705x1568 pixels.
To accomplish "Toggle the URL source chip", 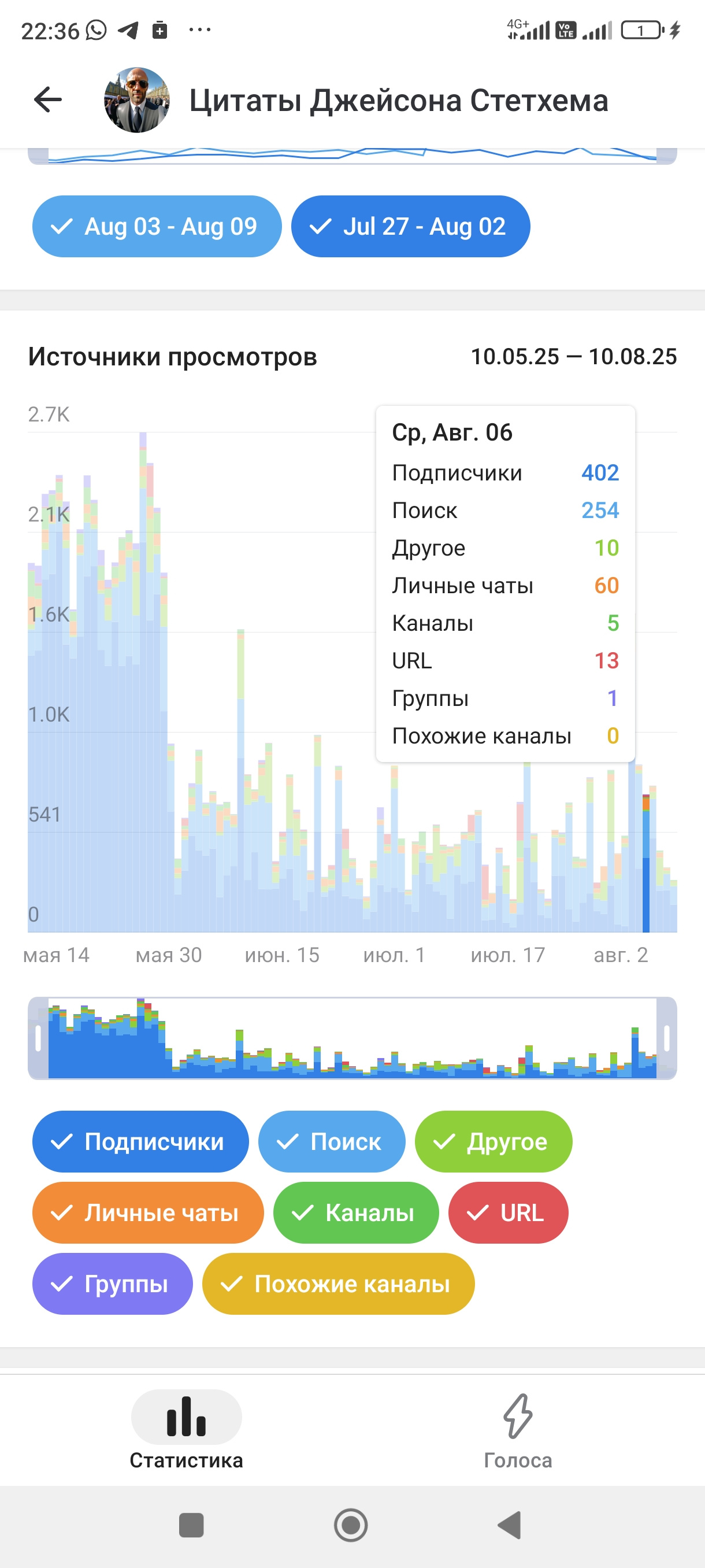I will [509, 1212].
